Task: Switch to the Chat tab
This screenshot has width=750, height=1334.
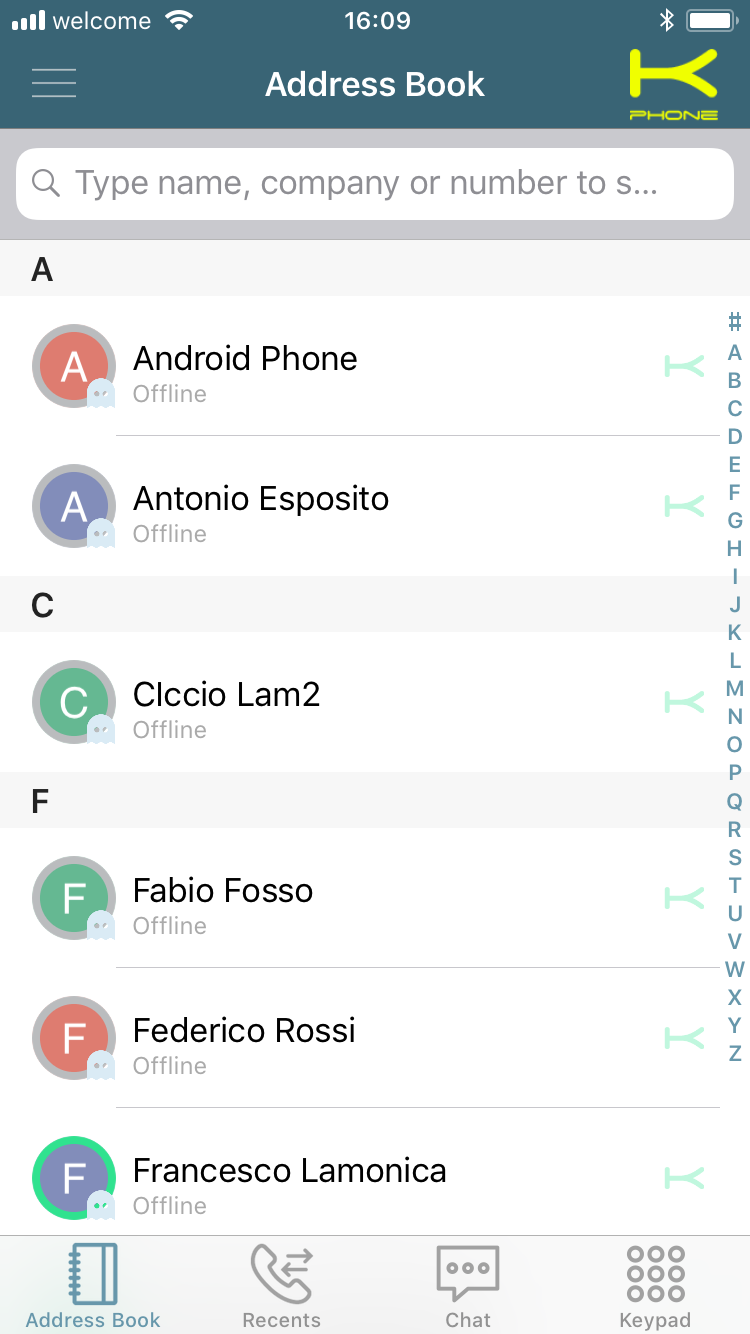Action: (468, 1286)
